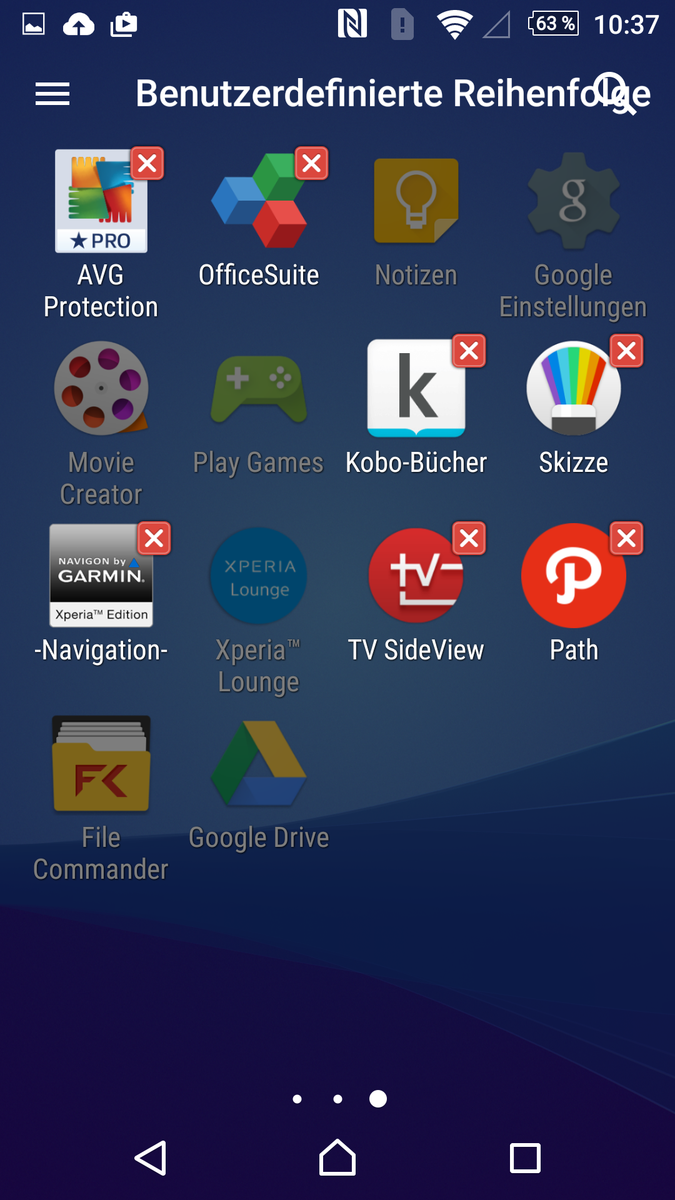
Task: Remove OfficeSuite with its red X badge
Action: point(312,163)
